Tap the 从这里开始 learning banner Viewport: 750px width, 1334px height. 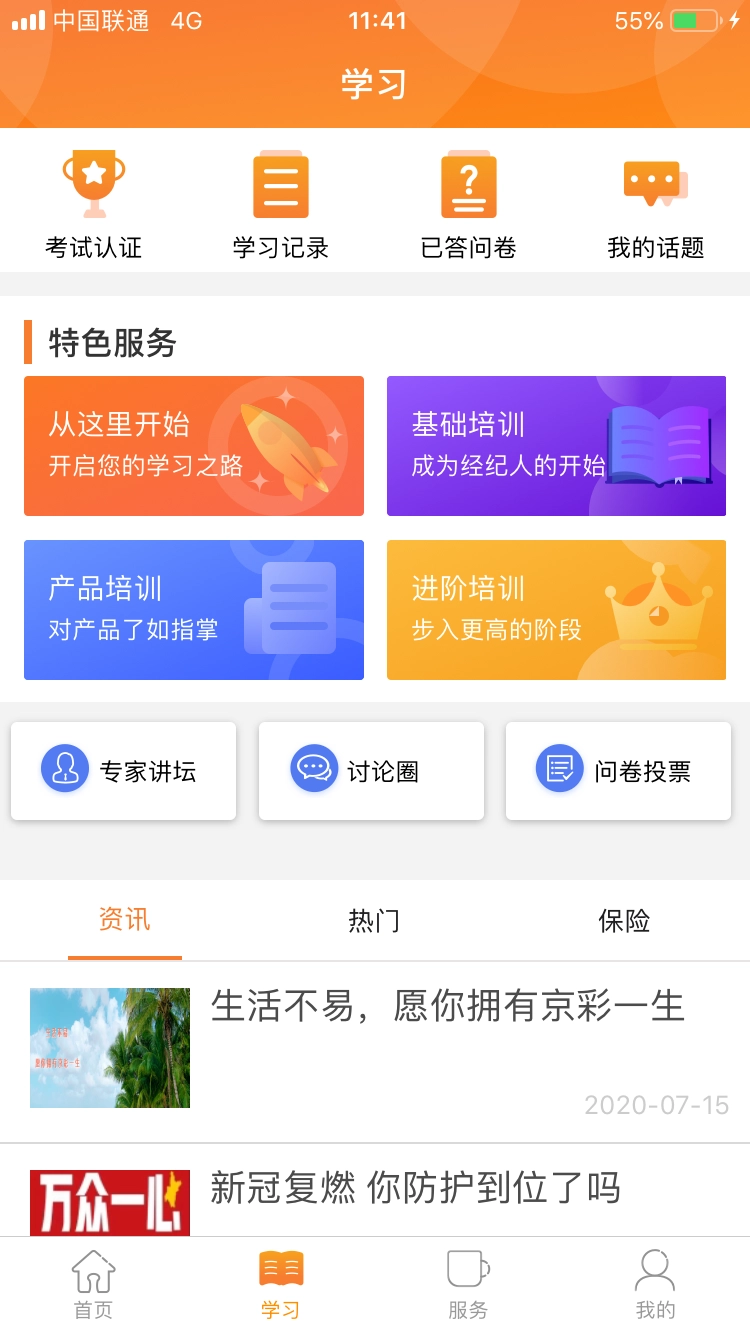[x=194, y=446]
